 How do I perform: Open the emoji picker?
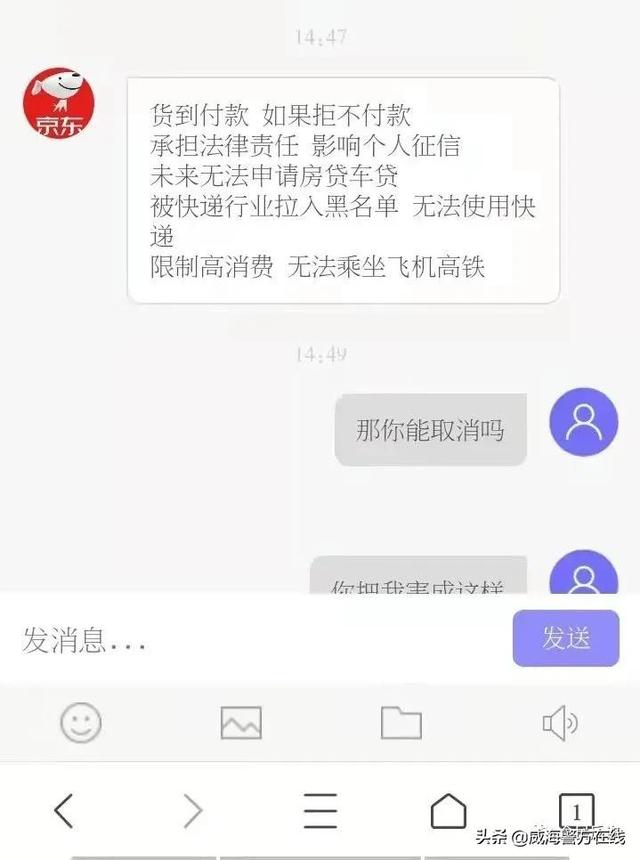coord(81,722)
